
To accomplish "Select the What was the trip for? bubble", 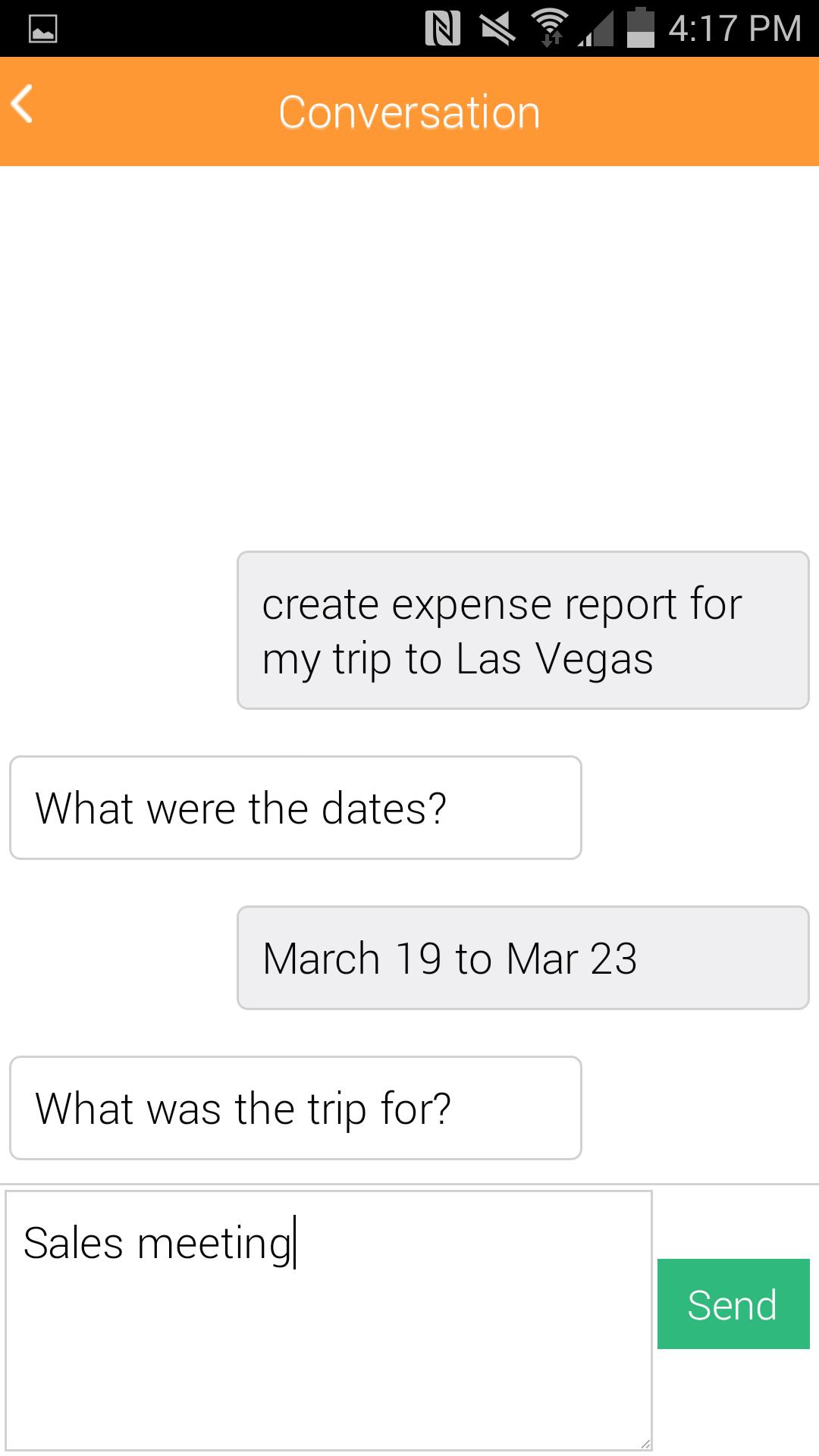I will (x=296, y=1107).
